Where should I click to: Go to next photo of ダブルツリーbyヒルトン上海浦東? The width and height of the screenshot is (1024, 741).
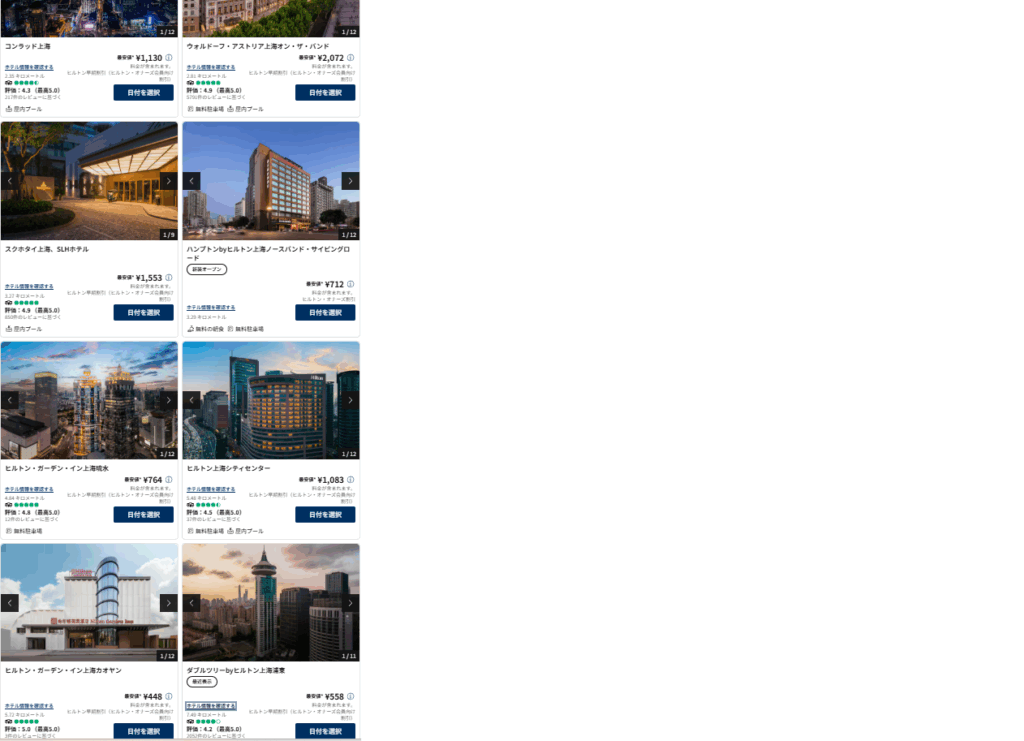(x=350, y=603)
